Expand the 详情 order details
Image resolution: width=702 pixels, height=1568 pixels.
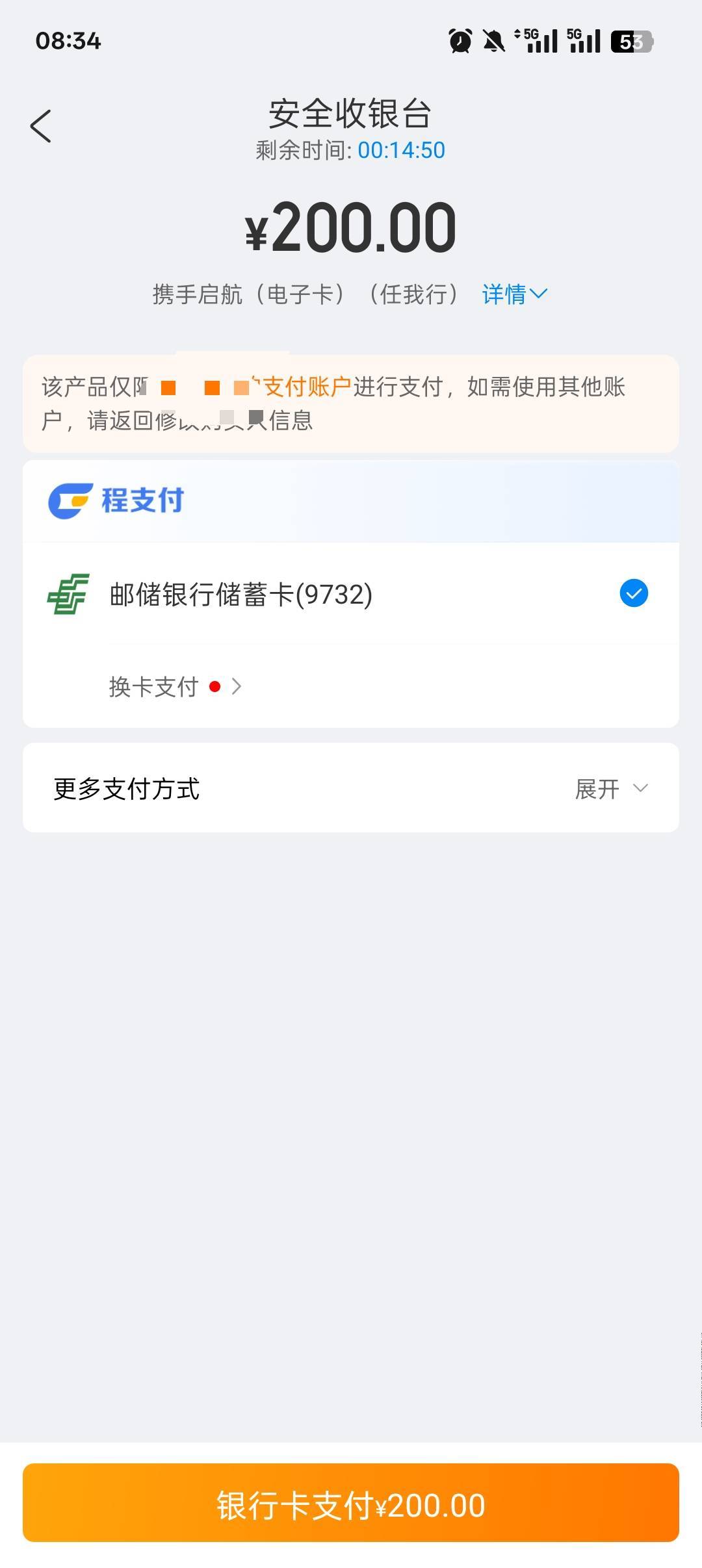[x=514, y=294]
